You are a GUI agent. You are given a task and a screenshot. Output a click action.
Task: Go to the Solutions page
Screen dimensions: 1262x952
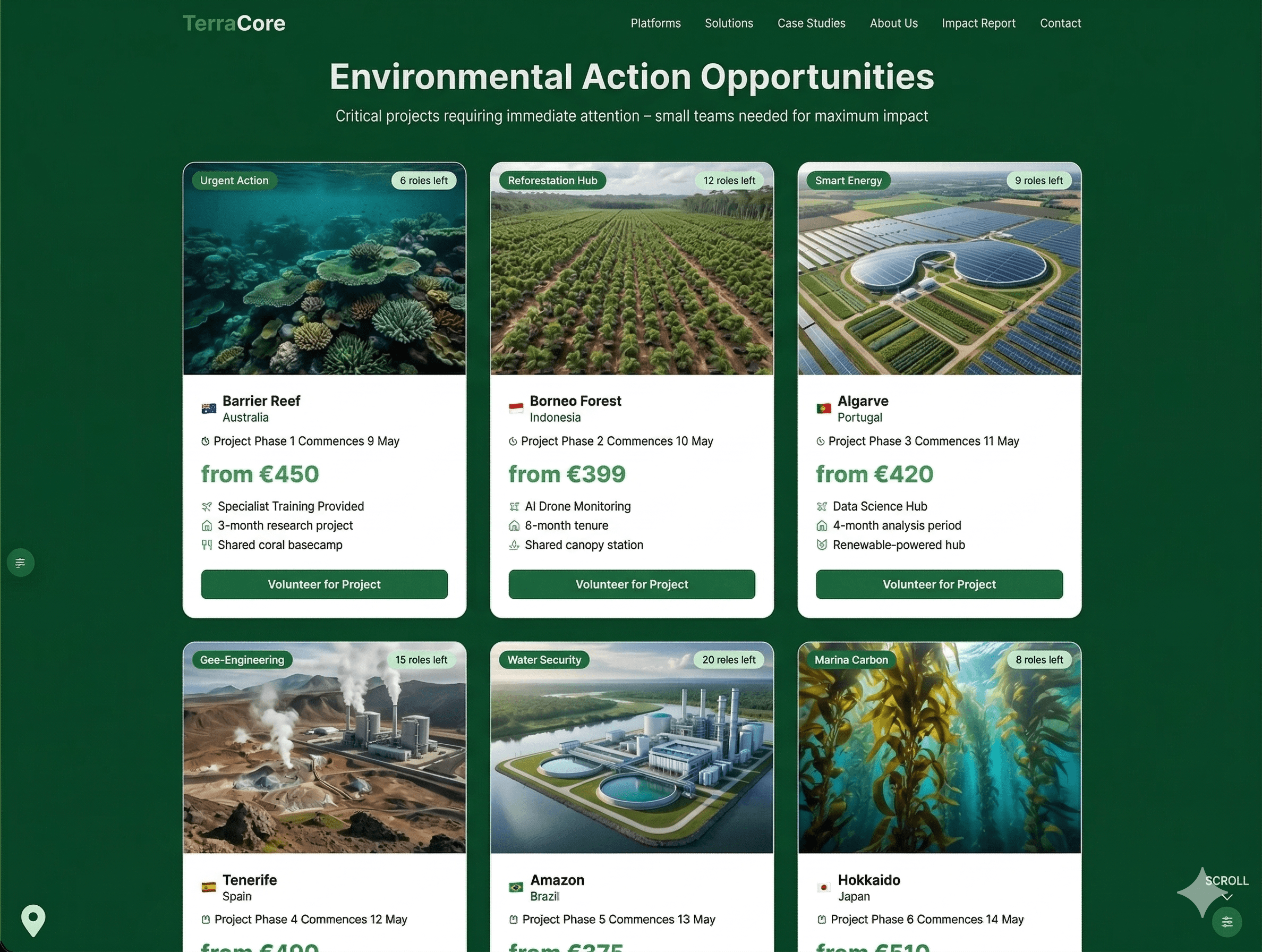[729, 23]
